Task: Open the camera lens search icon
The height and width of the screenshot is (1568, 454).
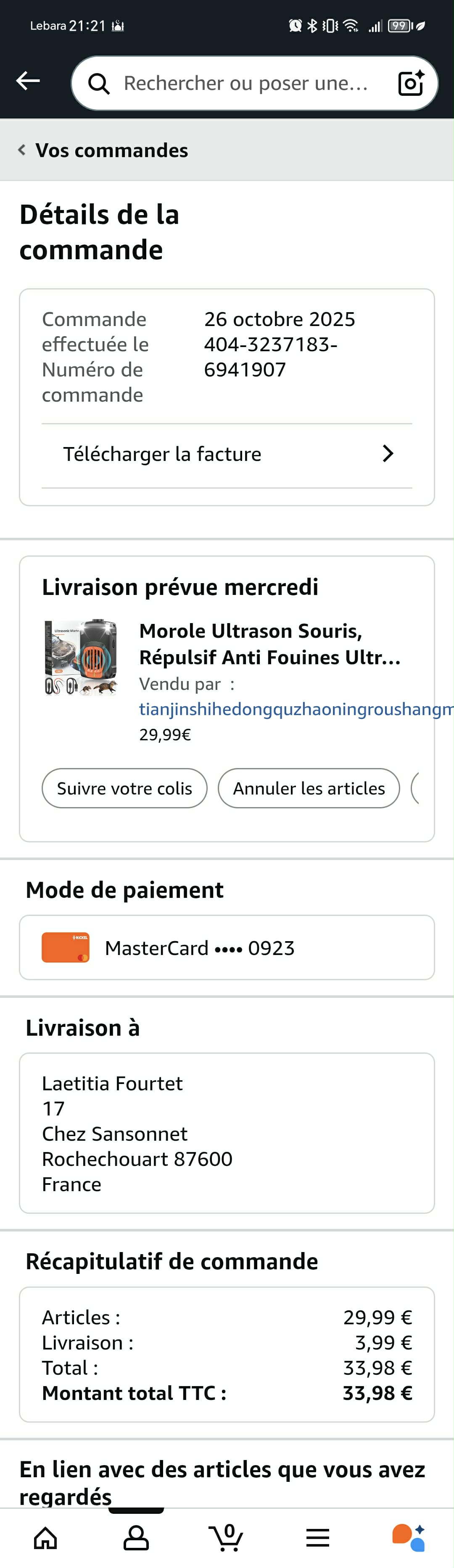Action: 410,83
